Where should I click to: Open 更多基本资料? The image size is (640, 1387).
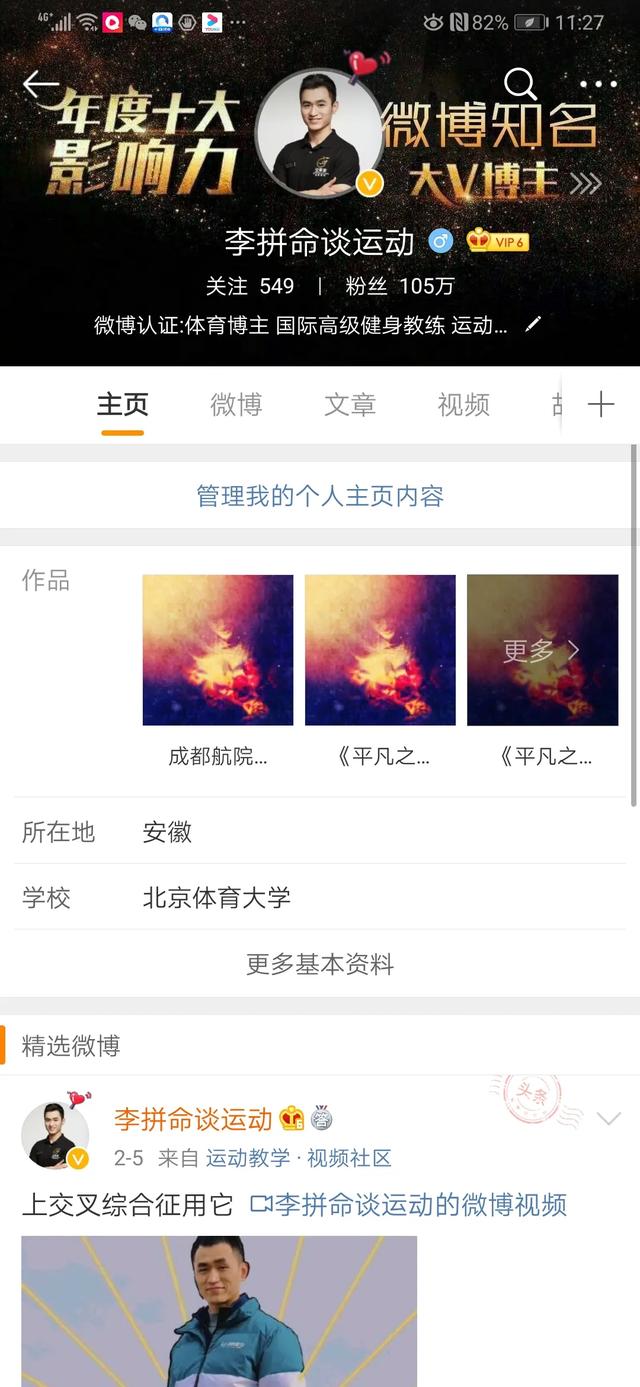click(x=320, y=964)
